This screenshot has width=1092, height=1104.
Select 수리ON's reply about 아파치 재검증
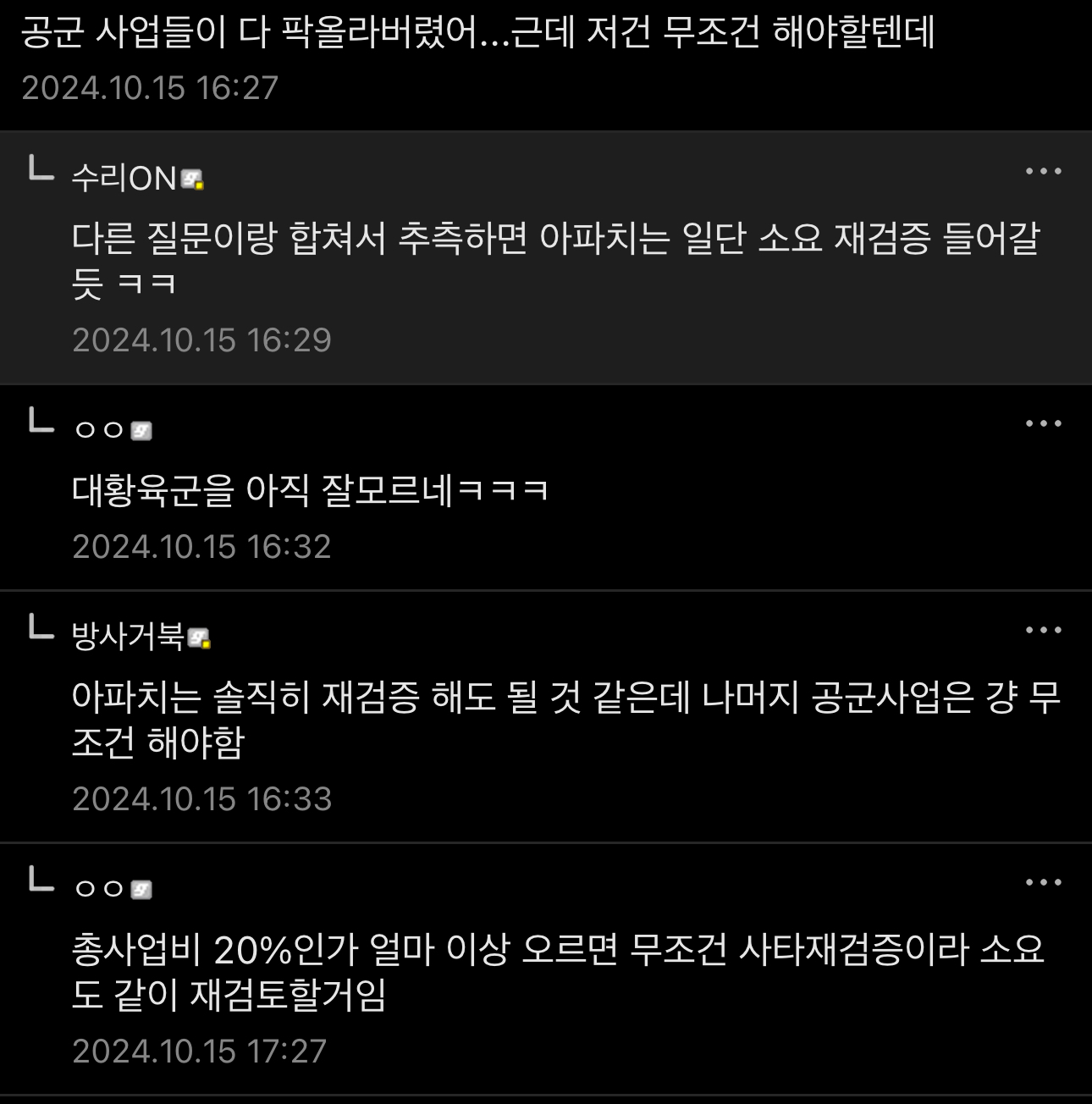click(x=554, y=260)
